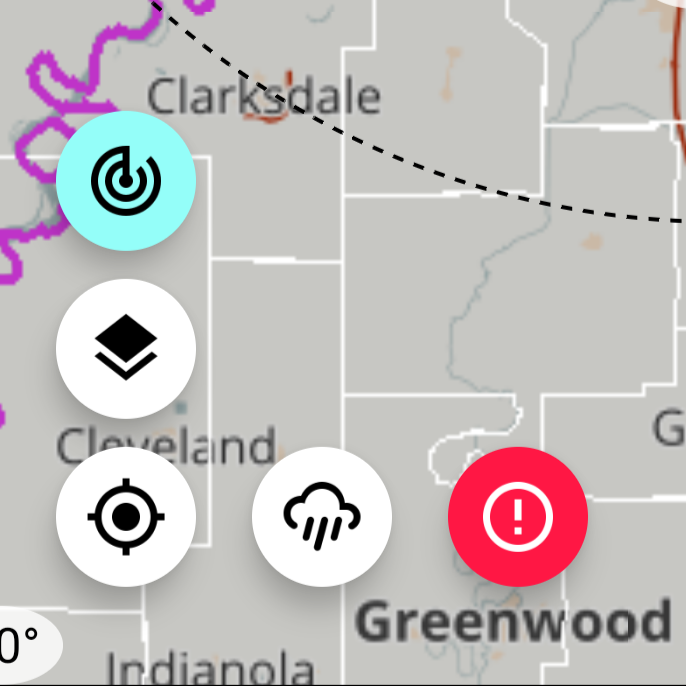Viewport: 686px width, 686px height.
Task: Center map on my location
Action: [125, 516]
